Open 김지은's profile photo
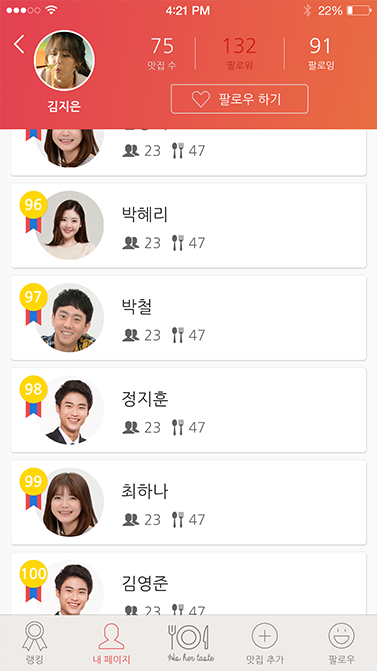The width and height of the screenshot is (377, 671). (64, 60)
